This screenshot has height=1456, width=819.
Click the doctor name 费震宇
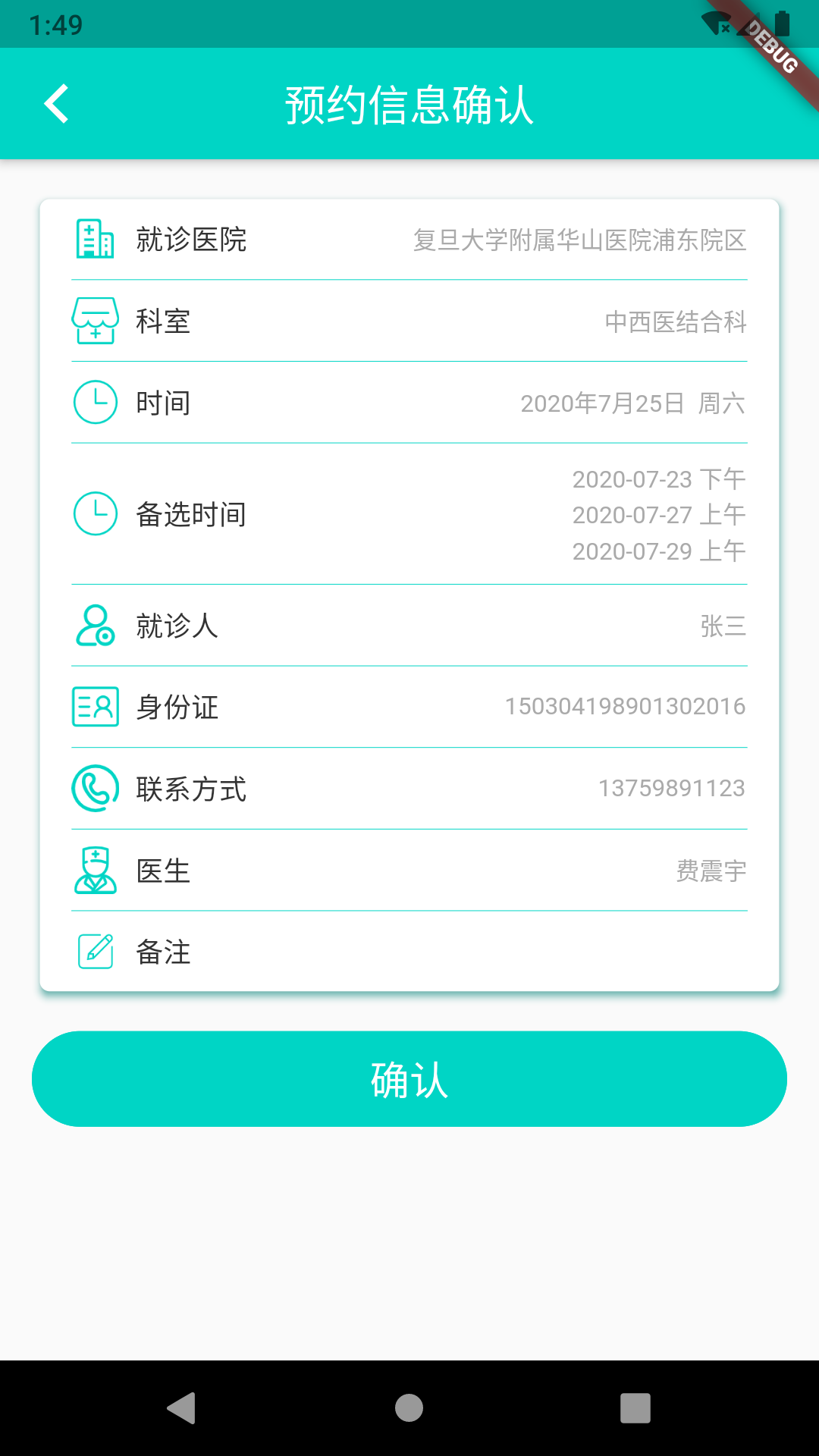tap(711, 871)
